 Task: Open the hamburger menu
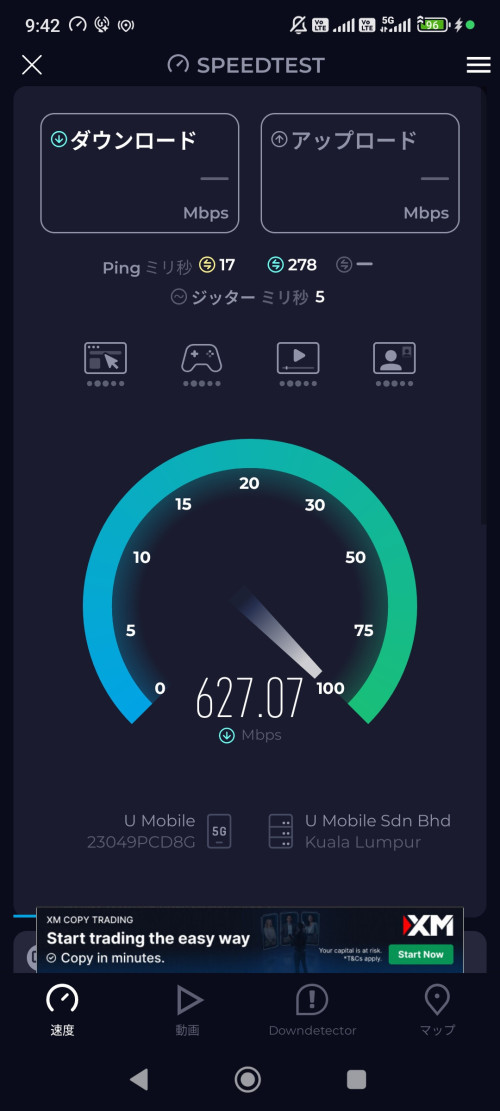(478, 65)
